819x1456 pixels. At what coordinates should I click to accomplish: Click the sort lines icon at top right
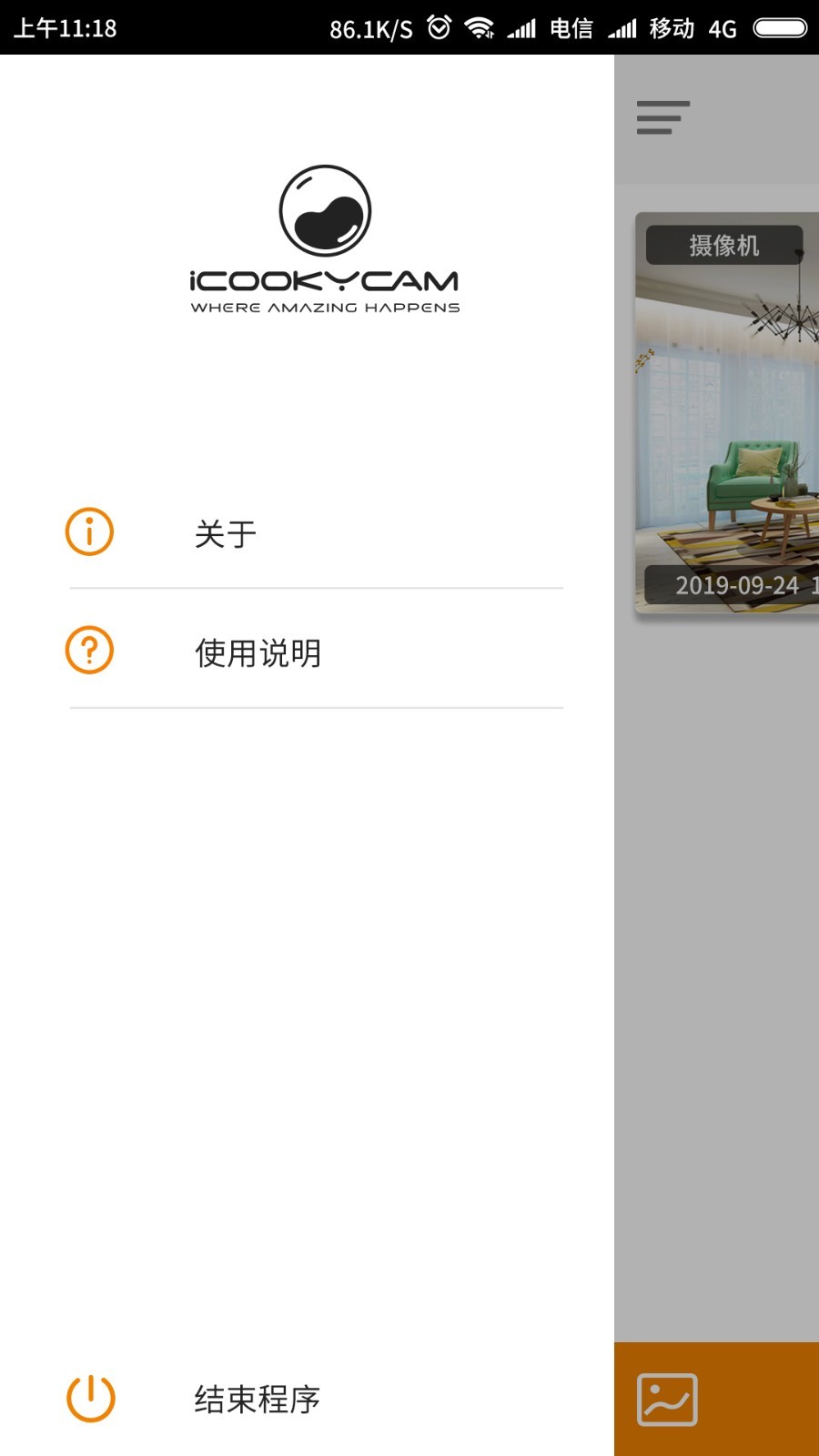663,118
